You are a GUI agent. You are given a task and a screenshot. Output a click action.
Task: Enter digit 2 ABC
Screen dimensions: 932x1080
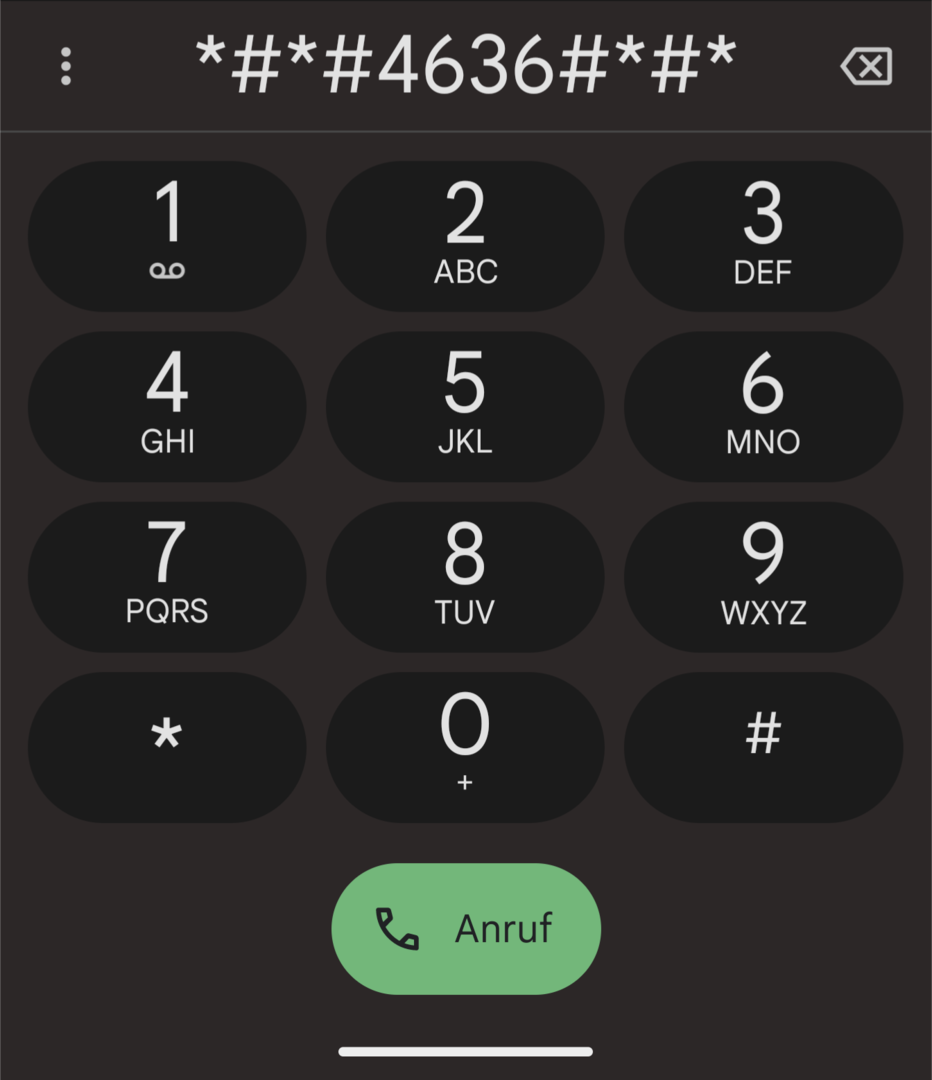(x=465, y=236)
